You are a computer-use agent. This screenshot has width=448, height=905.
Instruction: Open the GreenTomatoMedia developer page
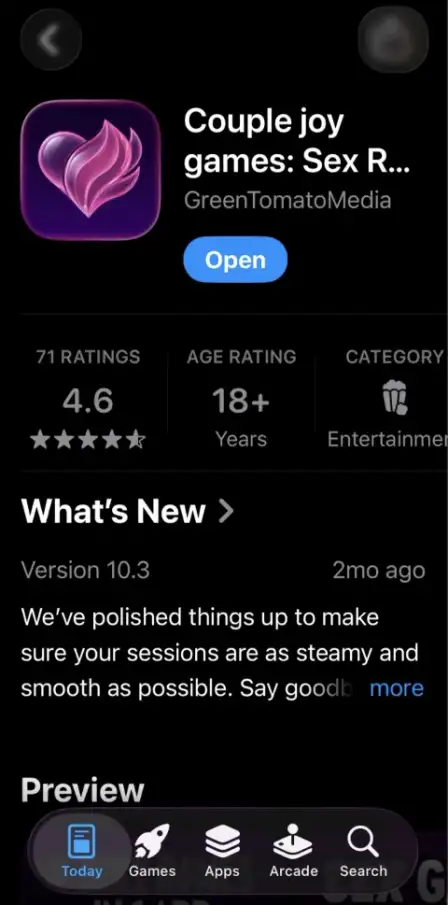coord(288,200)
